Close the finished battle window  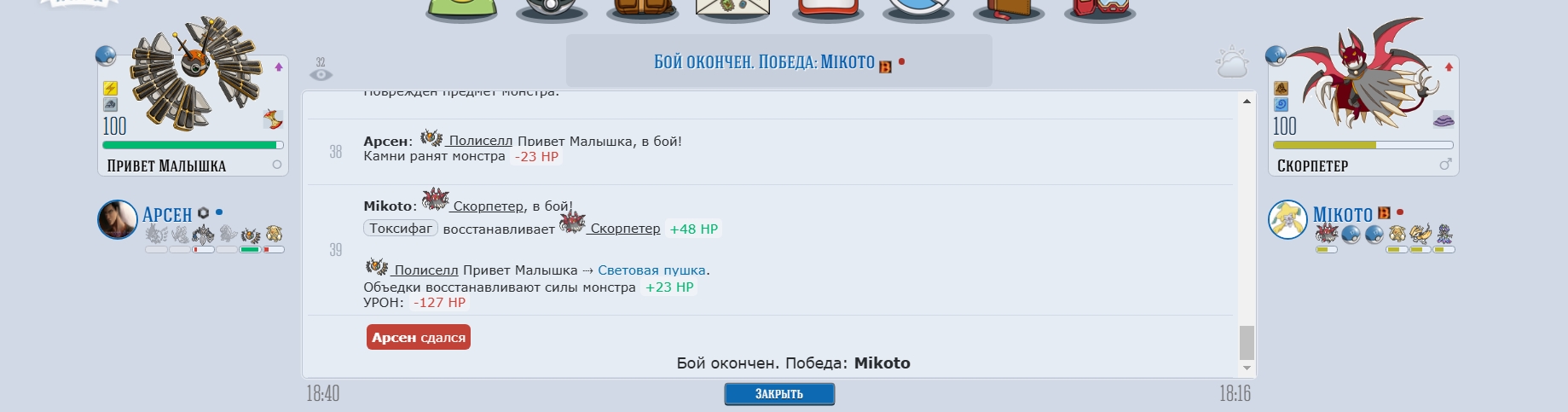(778, 394)
